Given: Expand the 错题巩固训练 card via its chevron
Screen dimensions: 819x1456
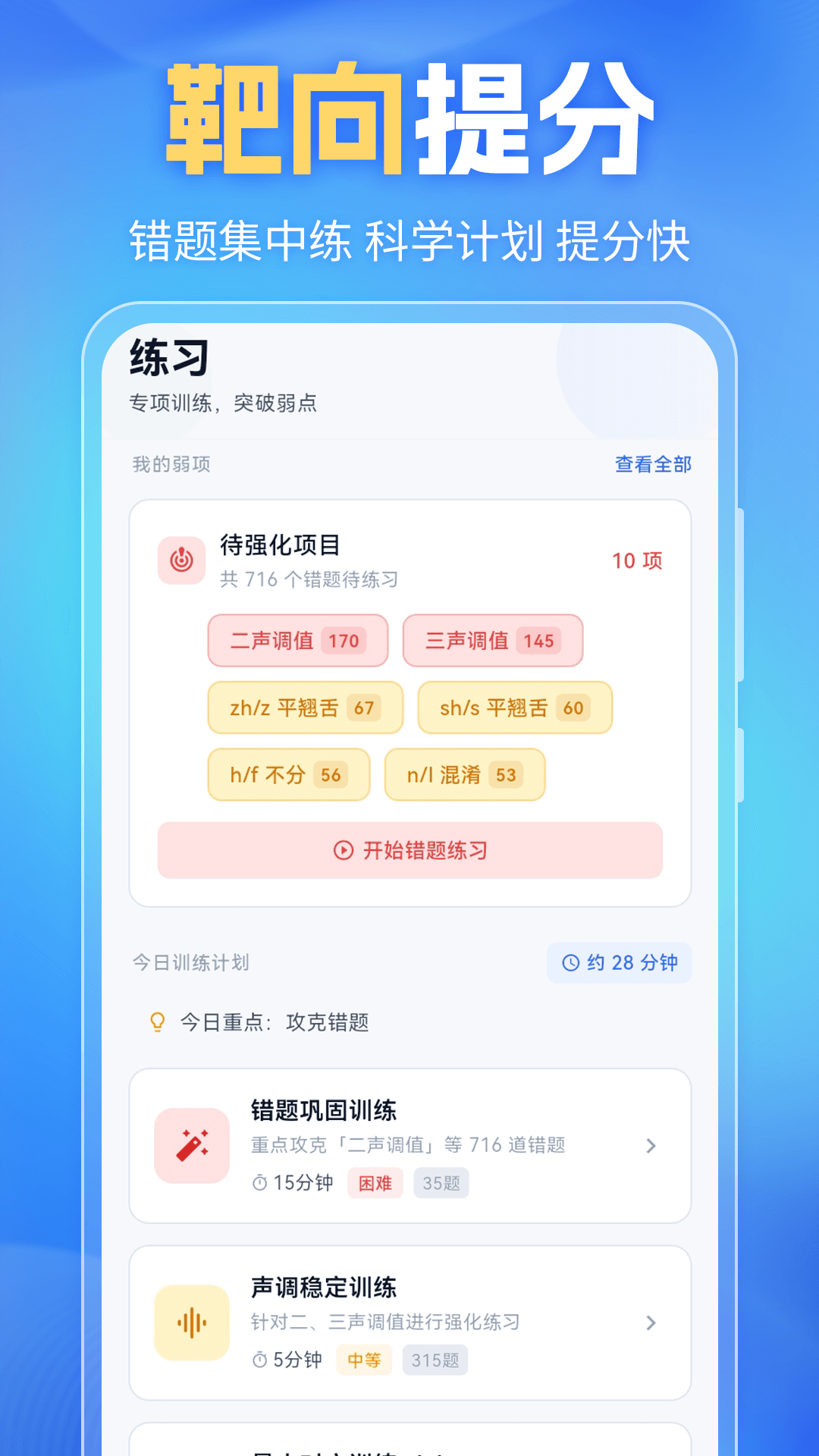Looking at the screenshot, I should pos(651,1145).
